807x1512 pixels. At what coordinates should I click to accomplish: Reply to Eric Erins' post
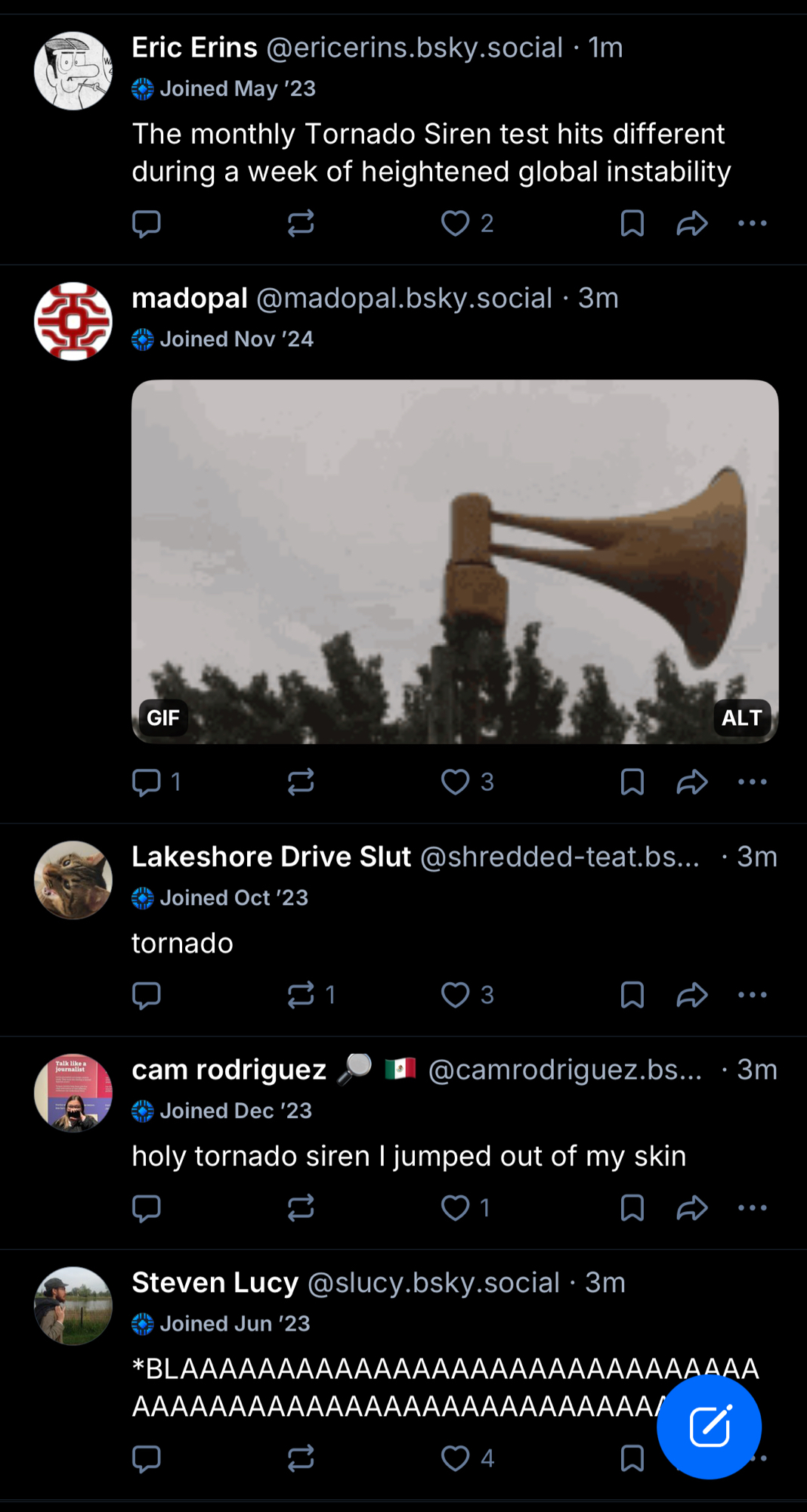147,224
